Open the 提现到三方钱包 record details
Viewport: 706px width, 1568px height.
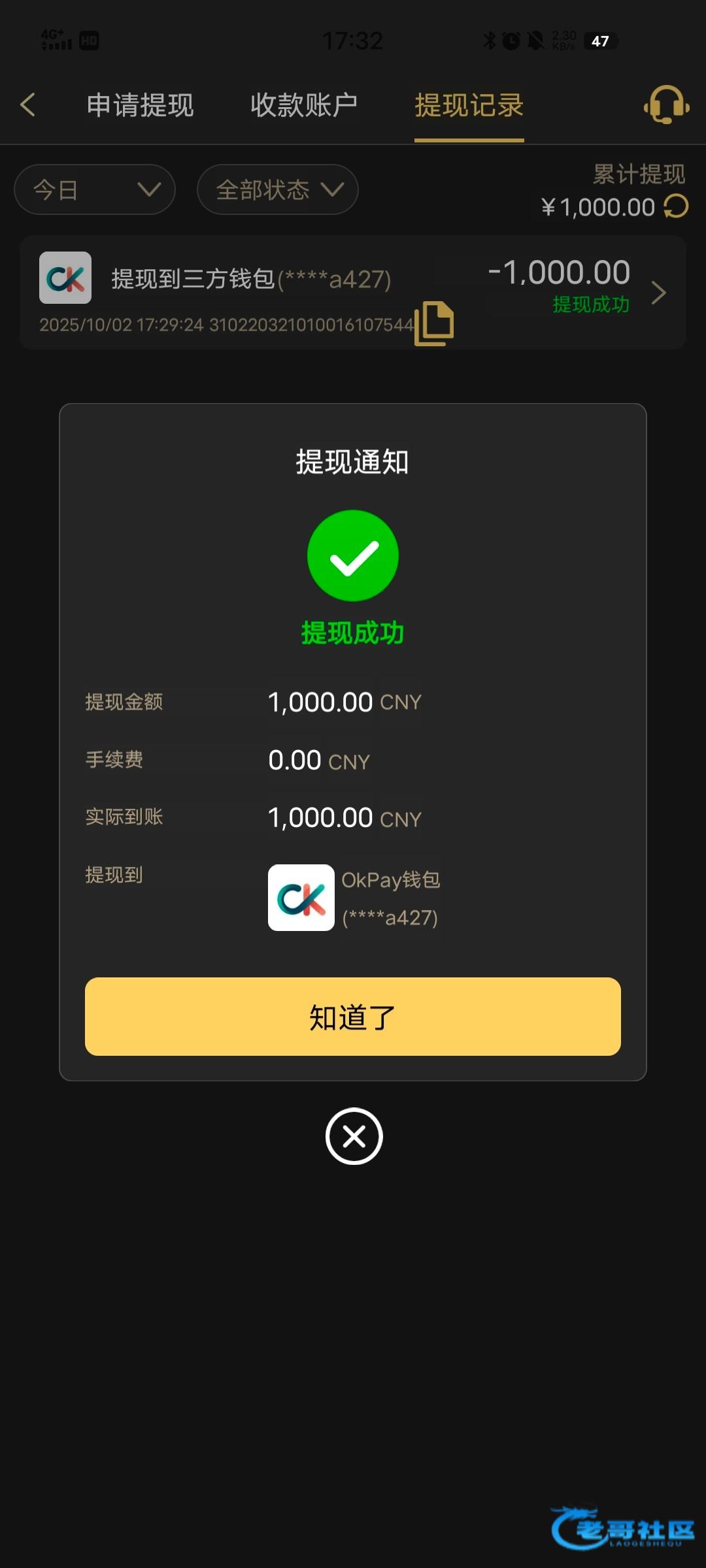point(658,293)
